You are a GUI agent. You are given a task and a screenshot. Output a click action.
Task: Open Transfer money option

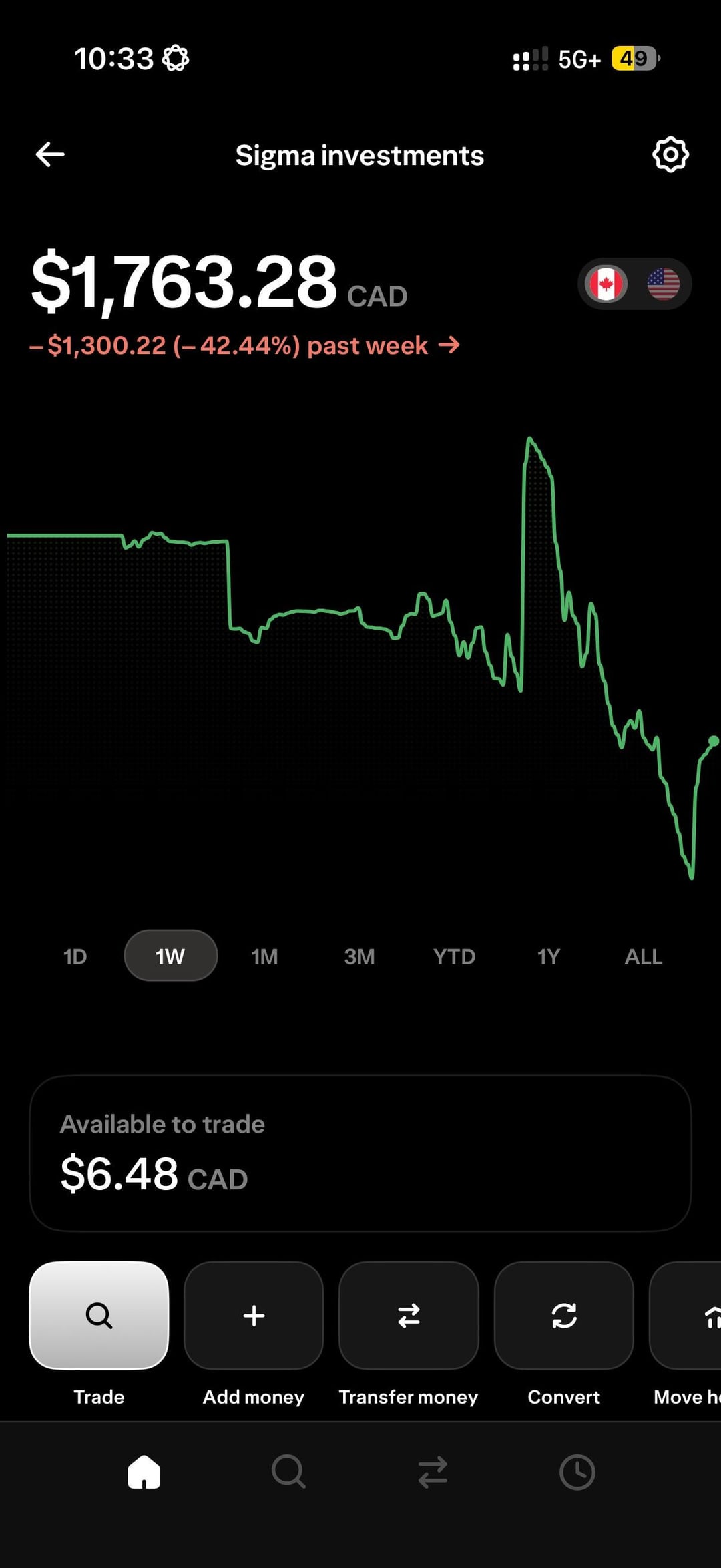409,1316
